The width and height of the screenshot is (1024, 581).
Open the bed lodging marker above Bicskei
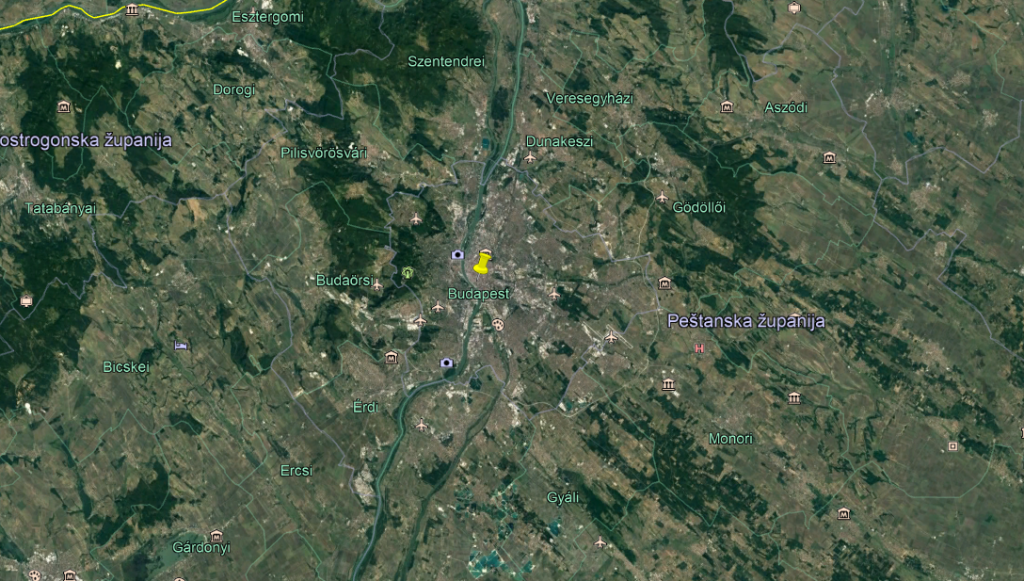(181, 345)
